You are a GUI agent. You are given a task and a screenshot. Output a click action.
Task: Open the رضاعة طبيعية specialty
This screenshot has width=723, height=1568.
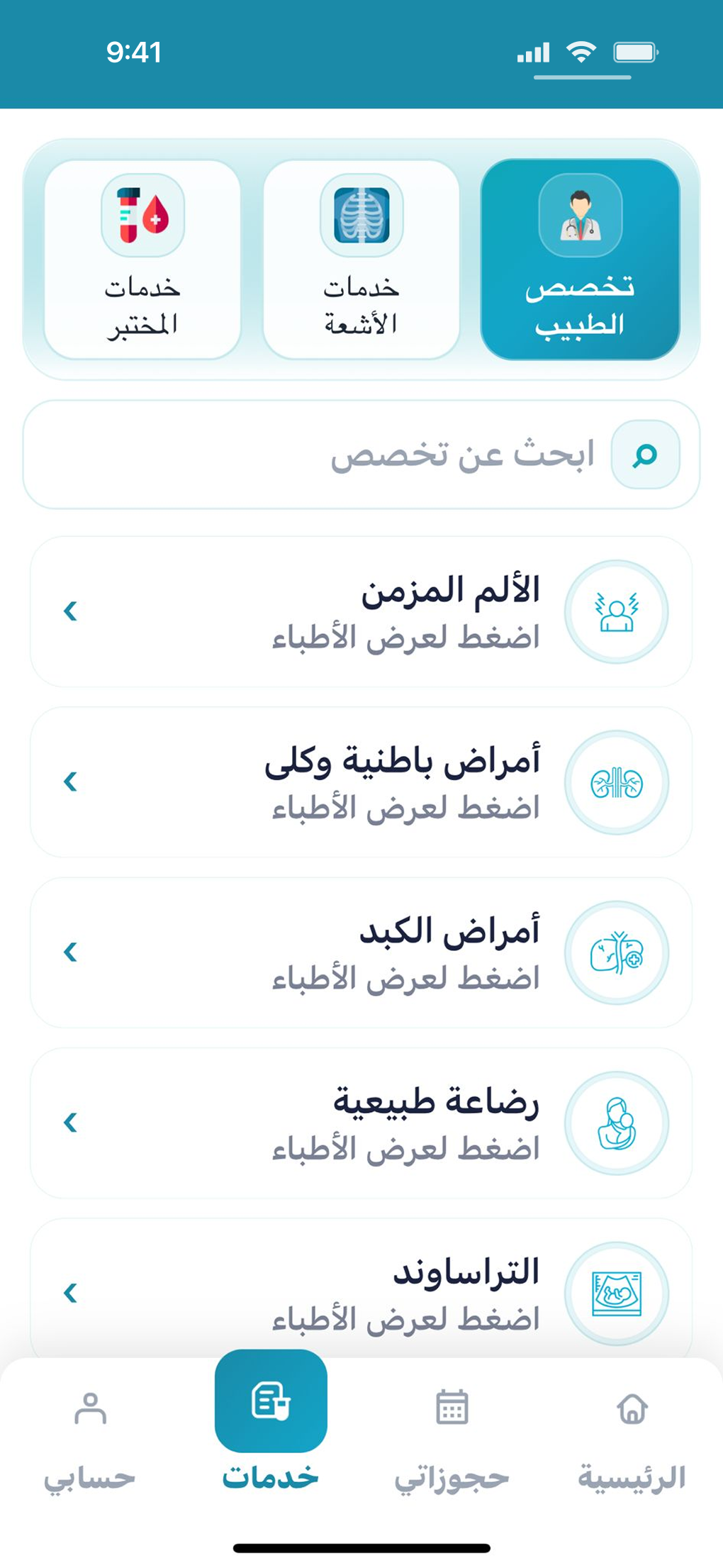(361, 1123)
